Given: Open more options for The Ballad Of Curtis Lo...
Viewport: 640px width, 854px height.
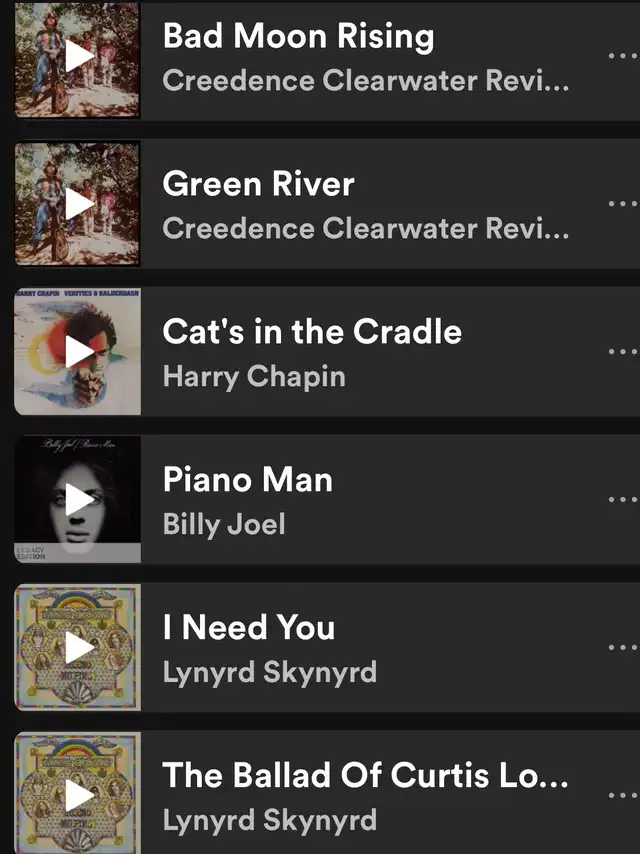Looking at the screenshot, I should [x=622, y=795].
